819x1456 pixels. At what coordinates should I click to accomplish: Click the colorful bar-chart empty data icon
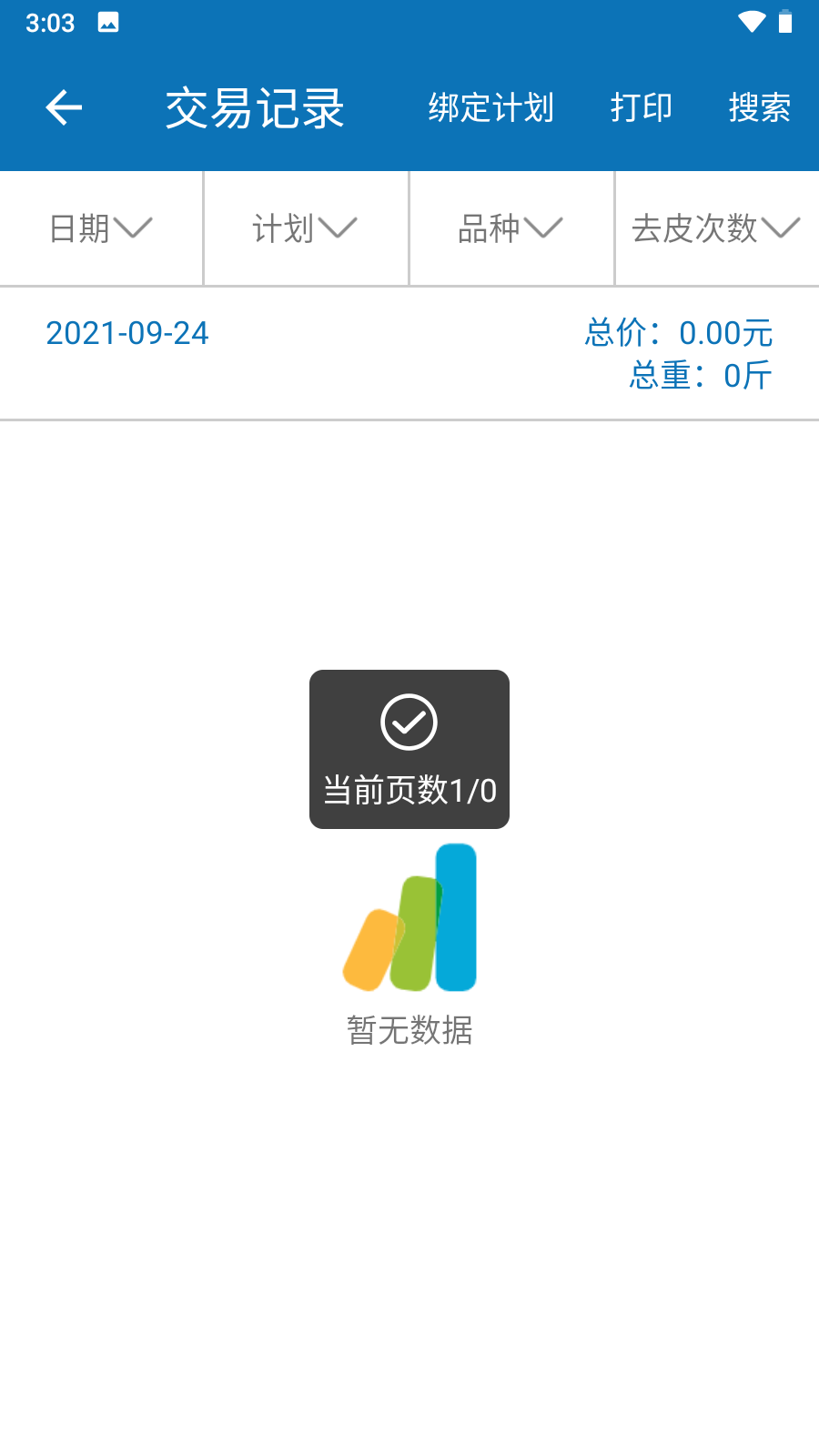(x=409, y=917)
